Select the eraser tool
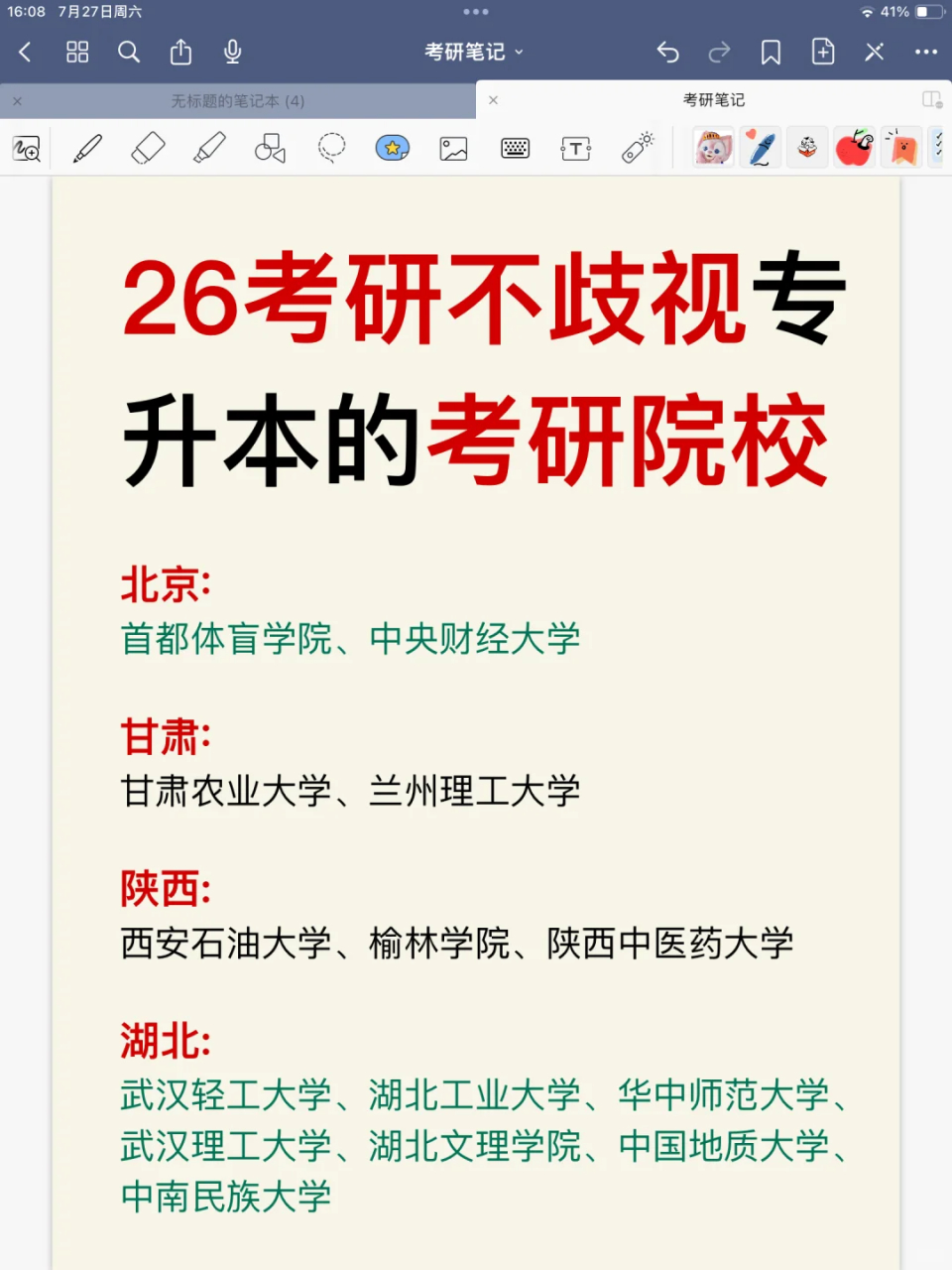 pos(148,149)
